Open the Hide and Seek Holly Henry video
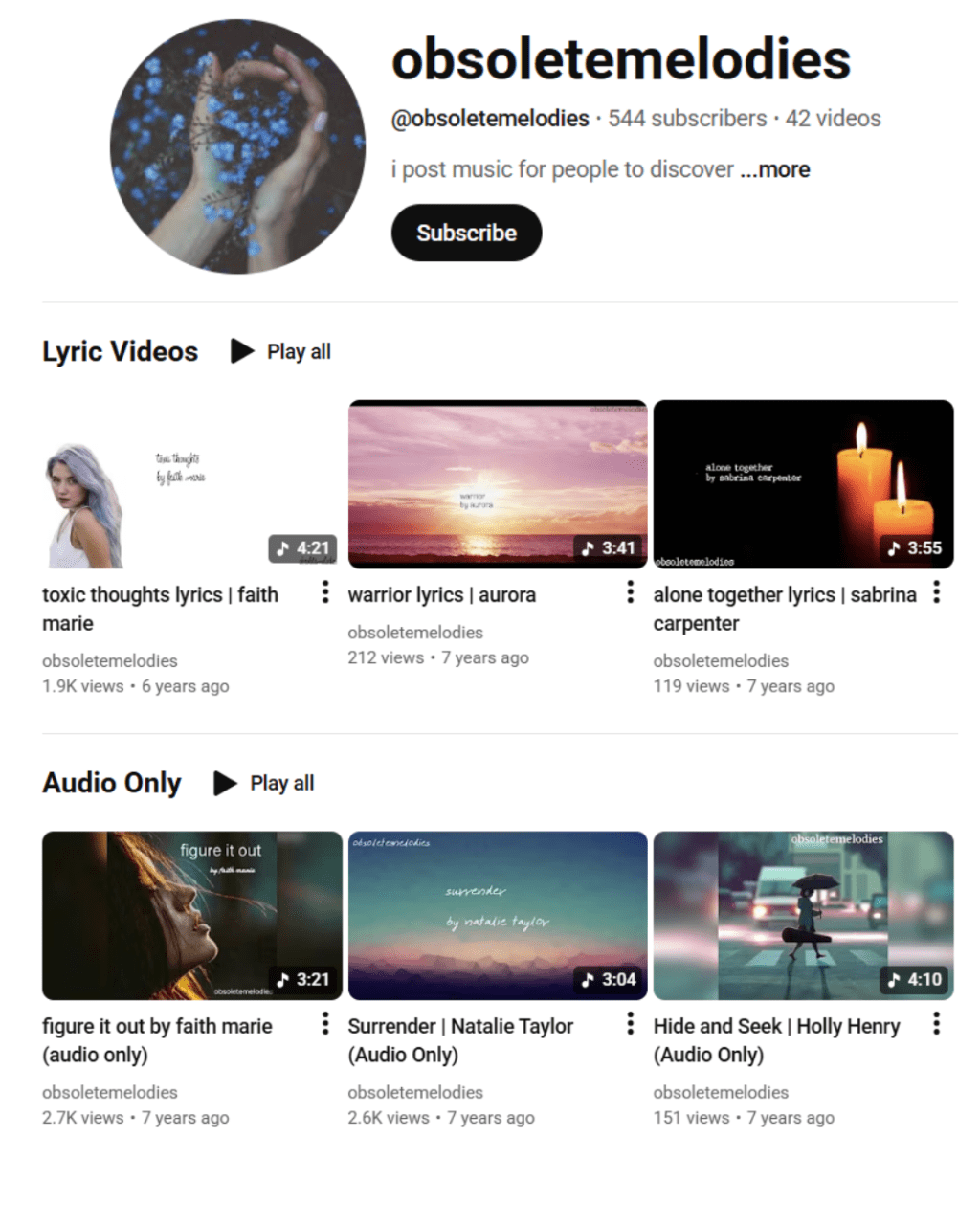The image size is (980, 1225). tap(803, 915)
